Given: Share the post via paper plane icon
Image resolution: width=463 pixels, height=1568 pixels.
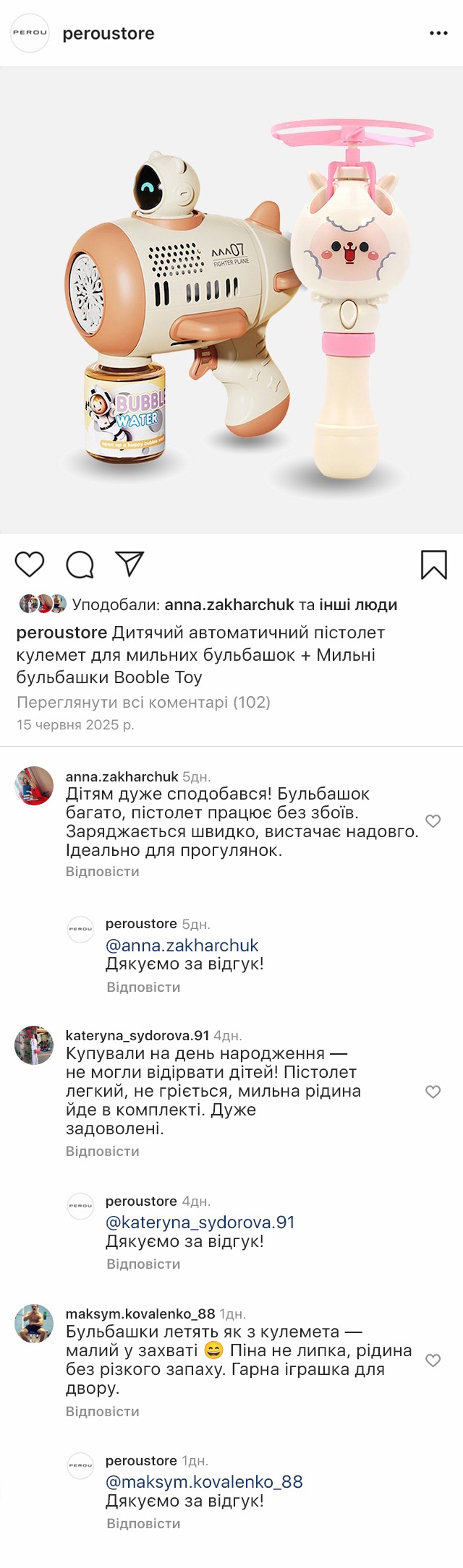Looking at the screenshot, I should click(x=130, y=565).
